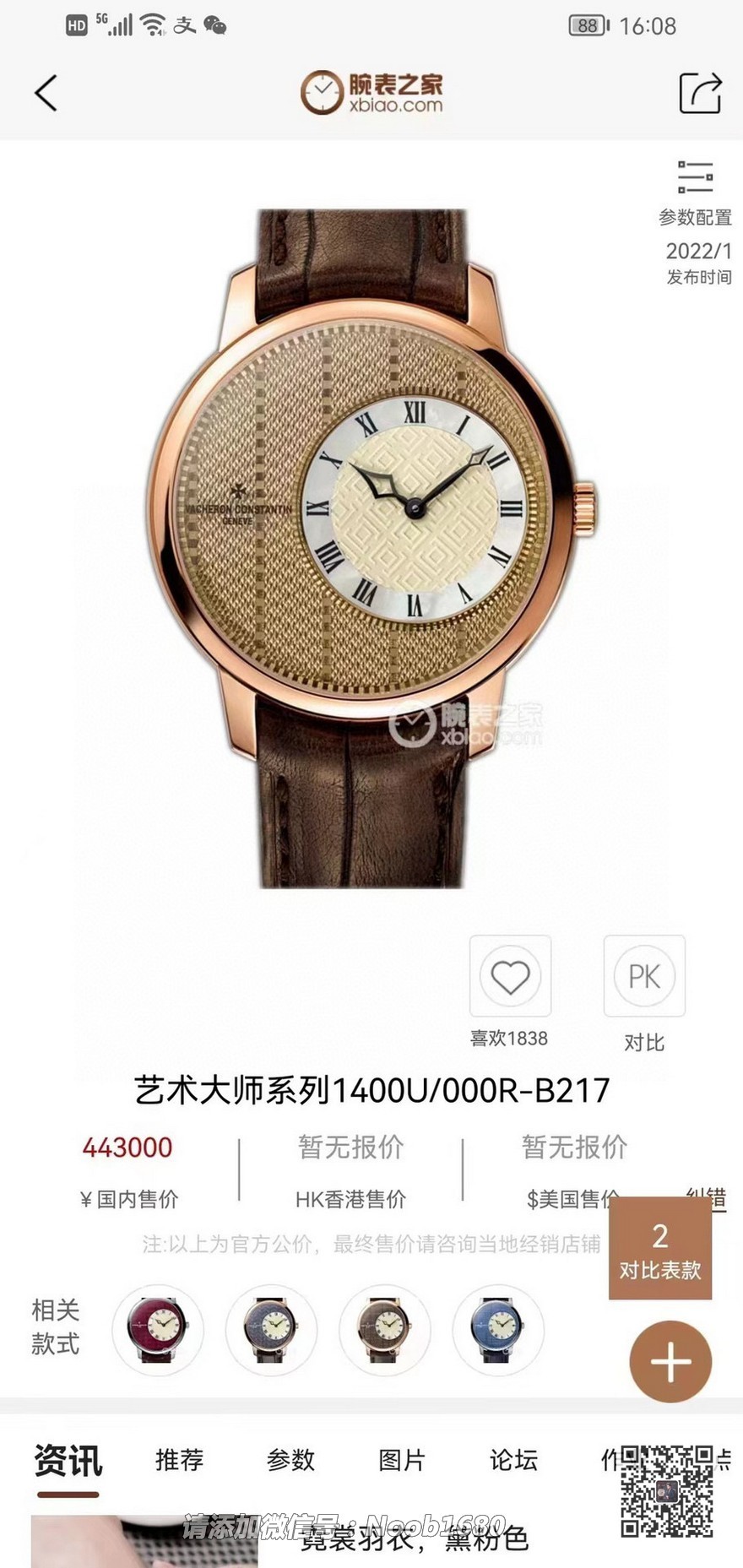The image size is (743, 1568).
Task: Open the related watch with red dial
Action: pyautogui.click(x=158, y=1330)
